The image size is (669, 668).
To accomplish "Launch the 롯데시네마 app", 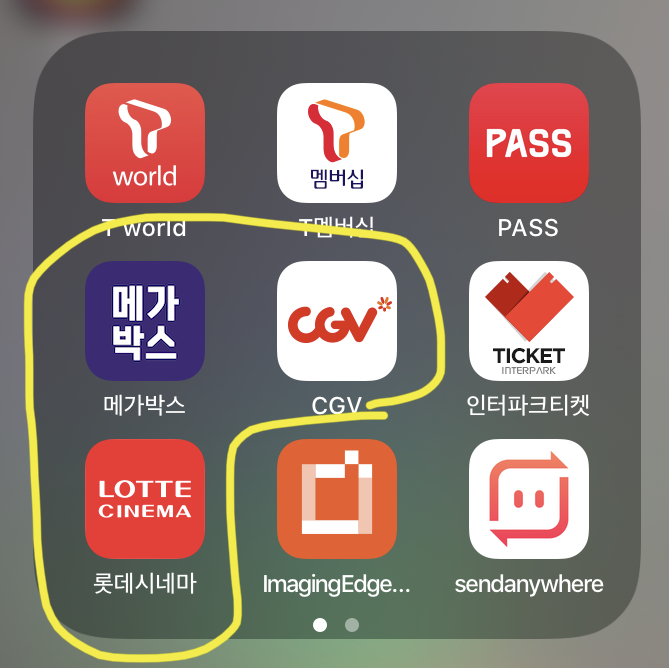I will tap(145, 499).
